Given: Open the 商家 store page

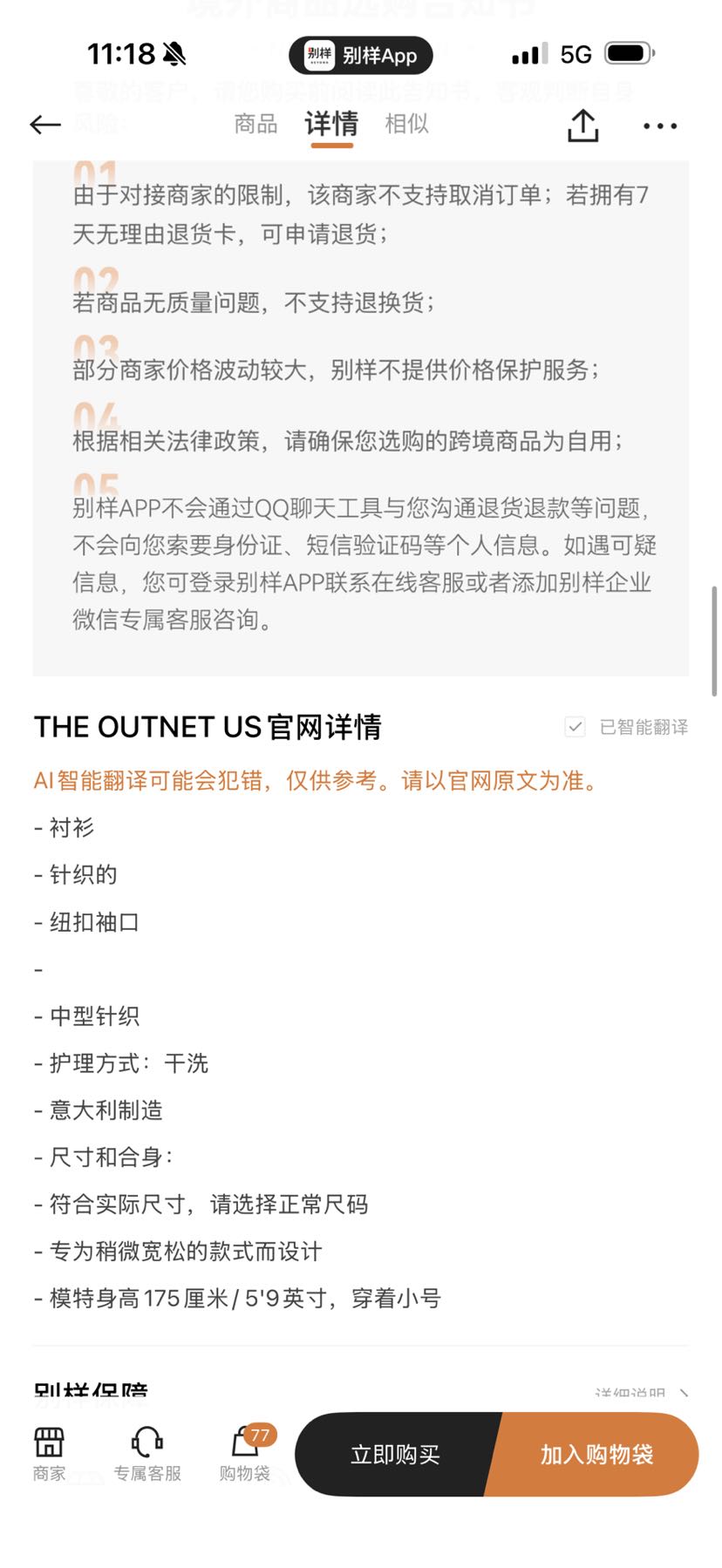Looking at the screenshot, I should pyautogui.click(x=49, y=1454).
